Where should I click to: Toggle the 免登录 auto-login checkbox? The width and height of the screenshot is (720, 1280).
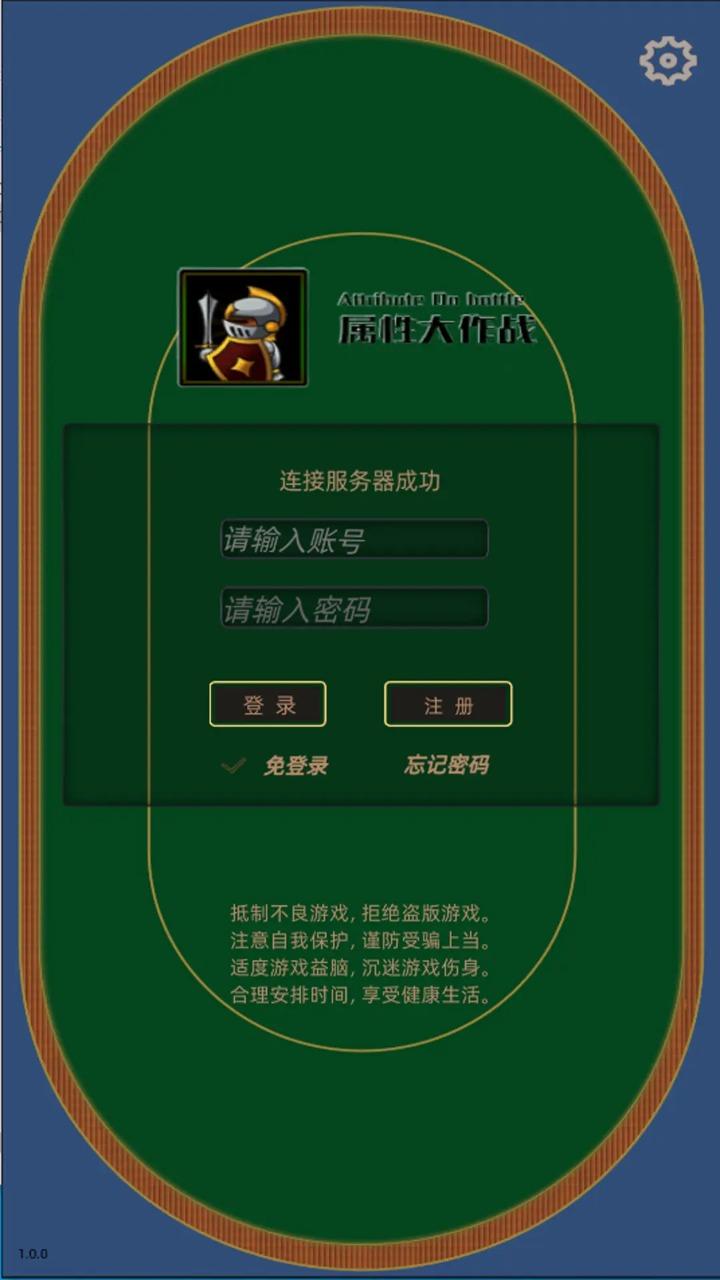click(x=234, y=767)
